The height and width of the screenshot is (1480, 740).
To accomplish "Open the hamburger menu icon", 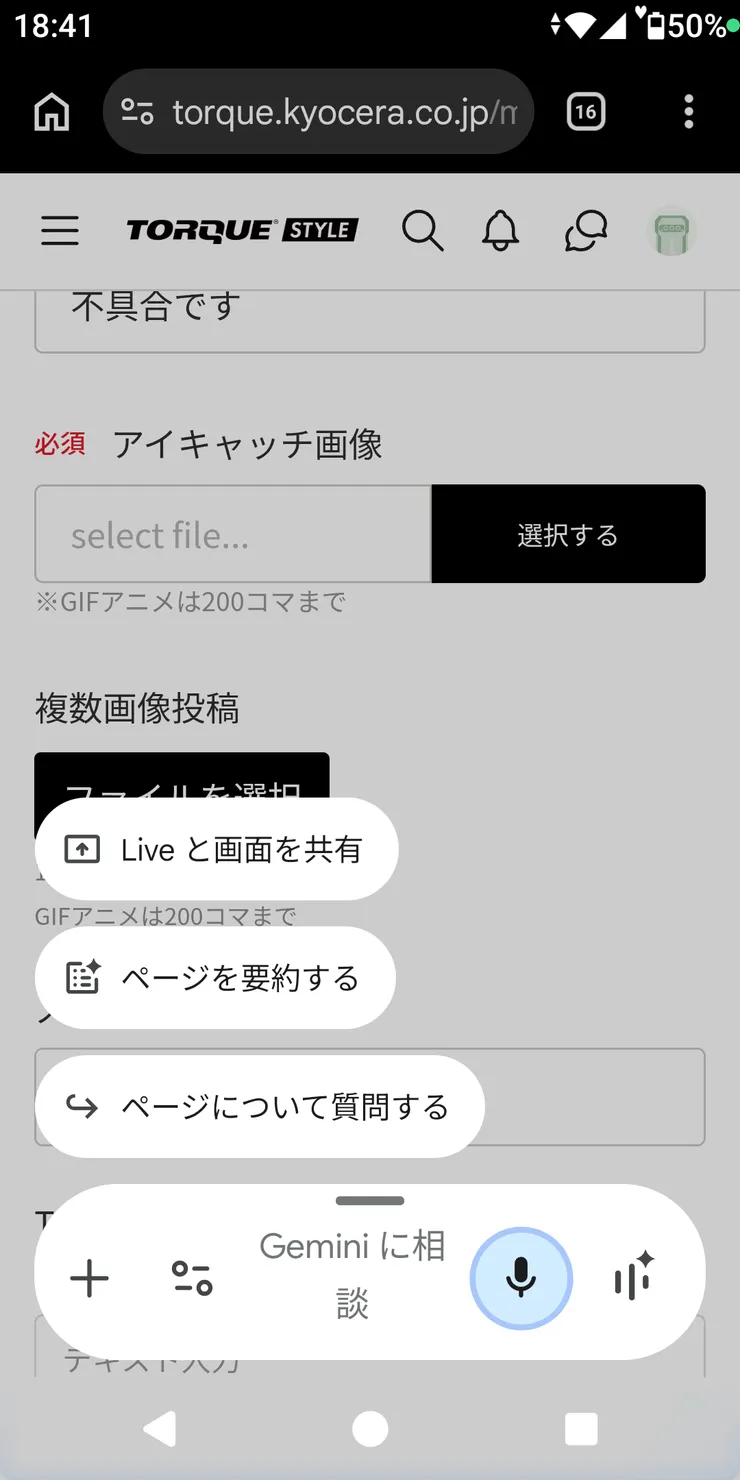I will coord(59,231).
